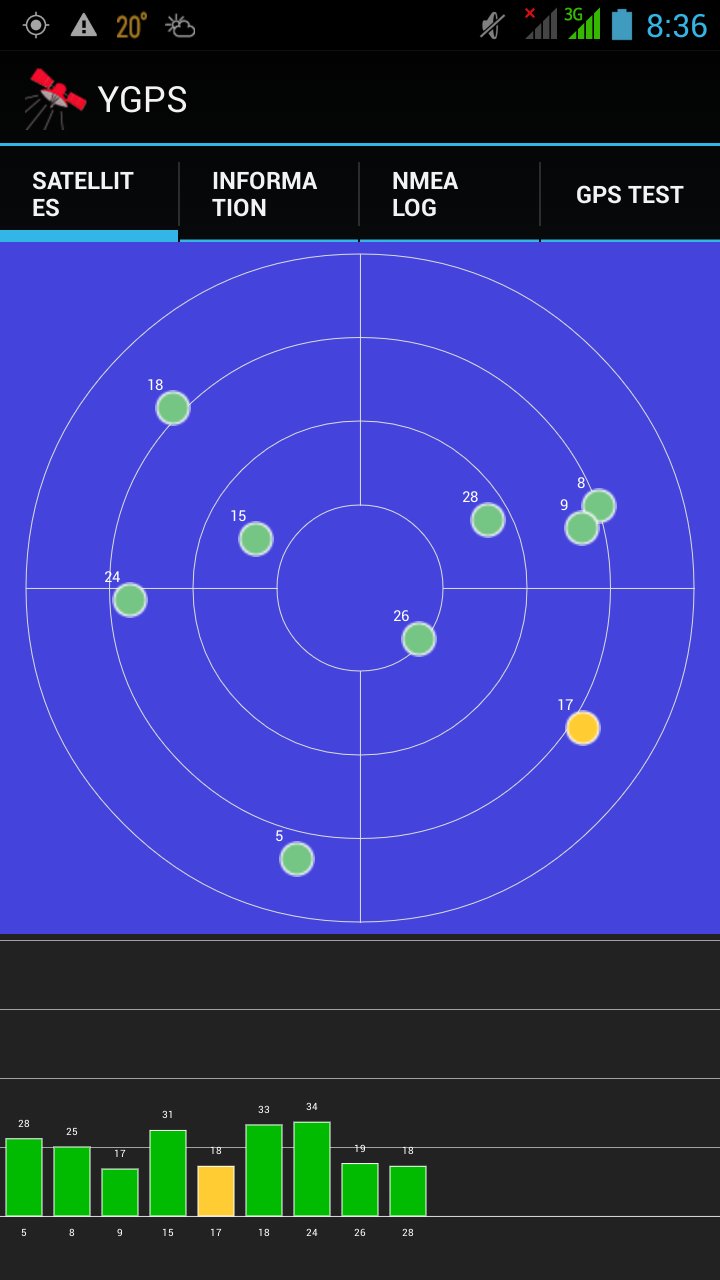Go to the GPS Test tab

629,194
